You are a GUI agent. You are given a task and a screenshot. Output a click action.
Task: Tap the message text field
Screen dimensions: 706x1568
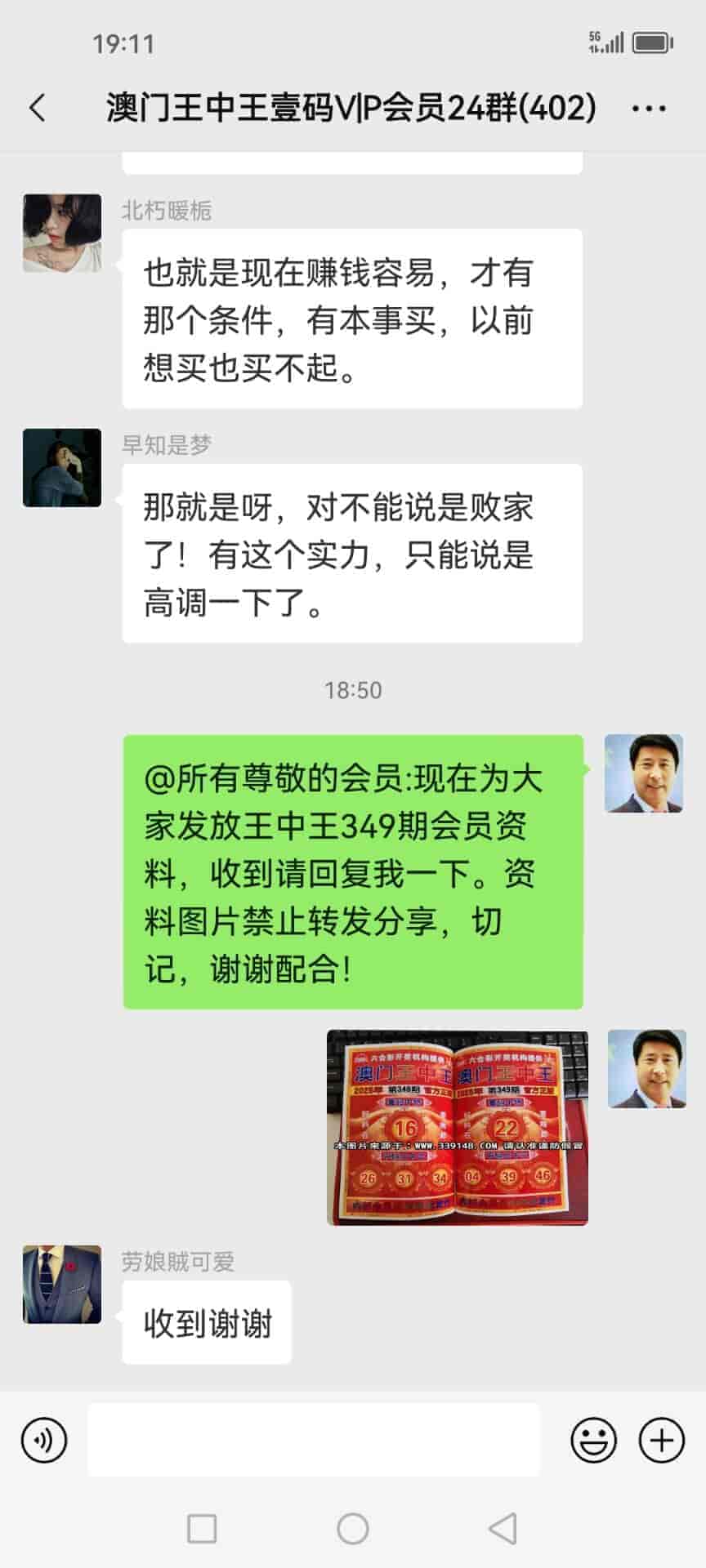[x=314, y=1440]
